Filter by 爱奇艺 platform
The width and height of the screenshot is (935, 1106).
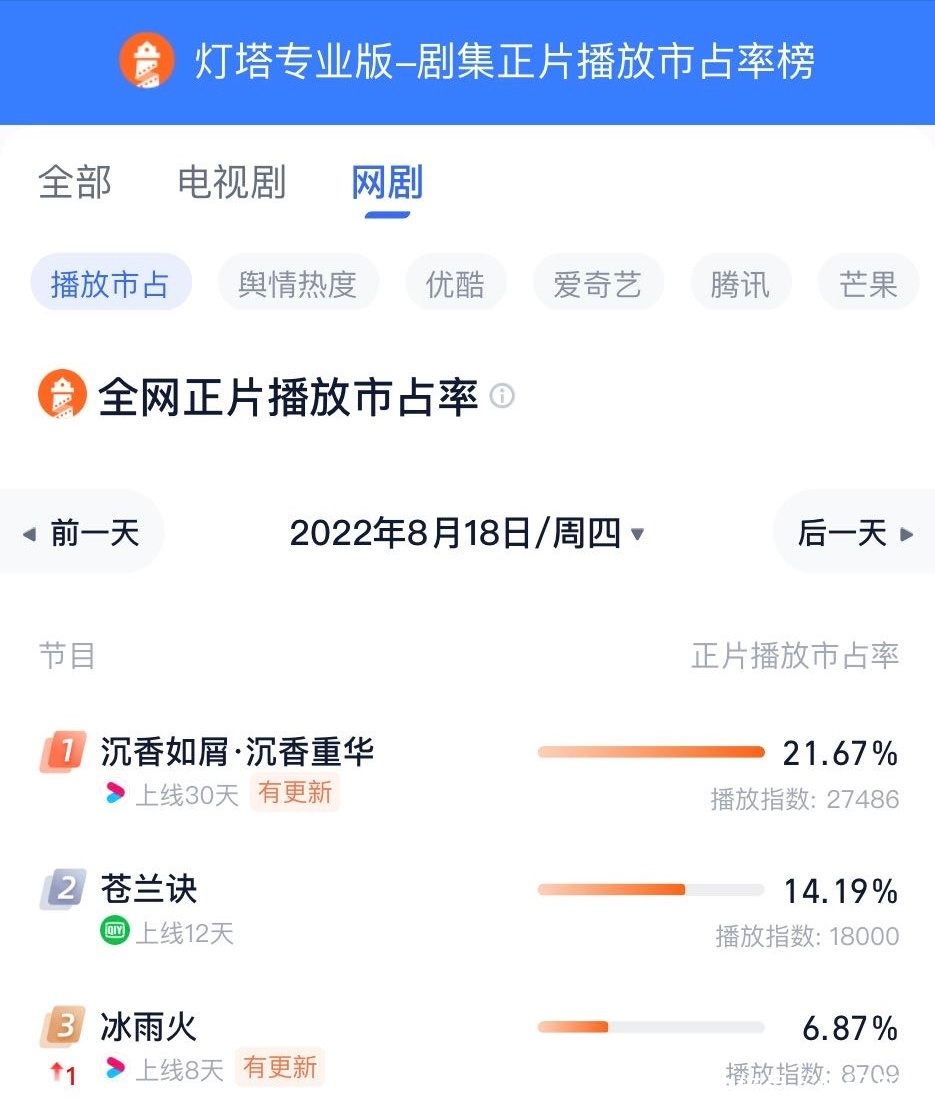[x=597, y=285]
